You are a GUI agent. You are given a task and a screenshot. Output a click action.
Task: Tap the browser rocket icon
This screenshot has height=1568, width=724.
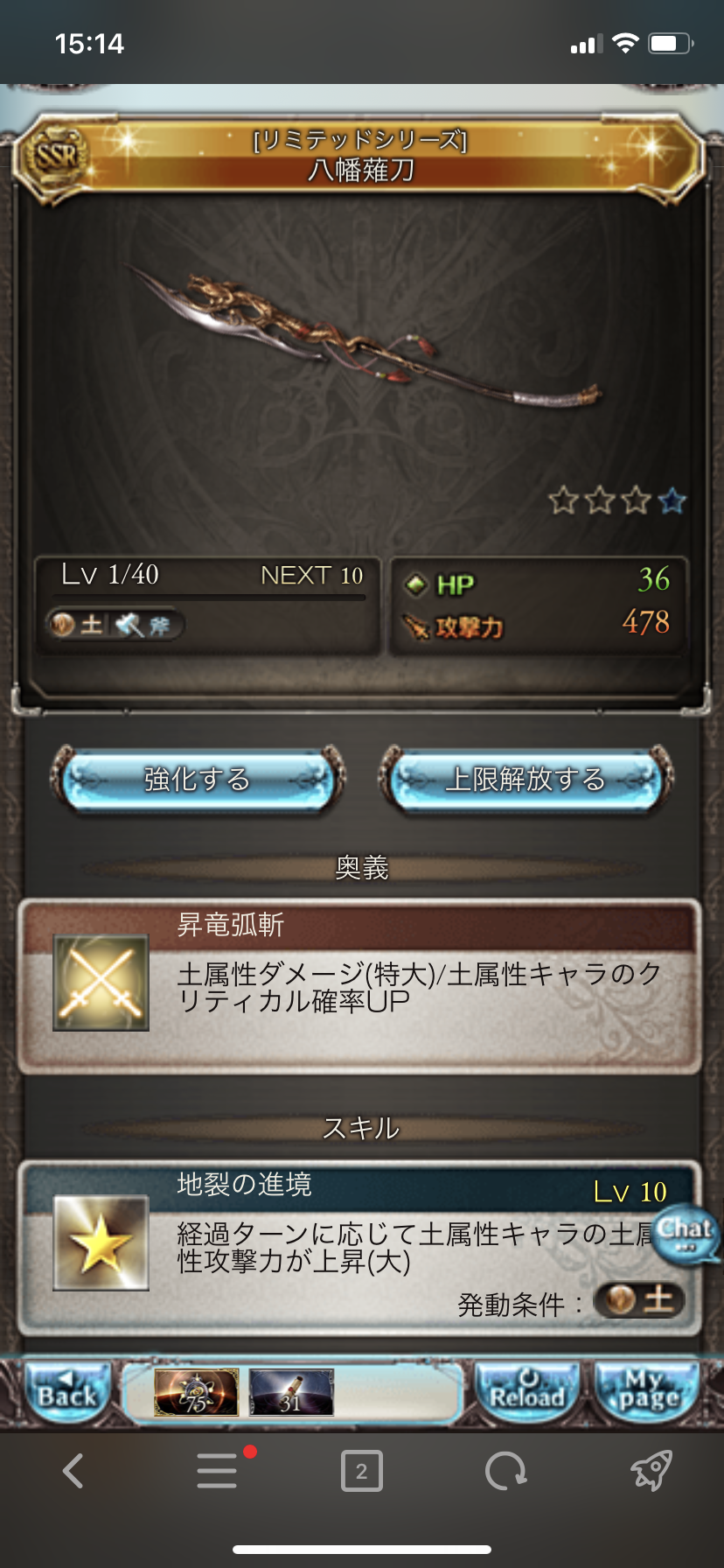point(651,1471)
